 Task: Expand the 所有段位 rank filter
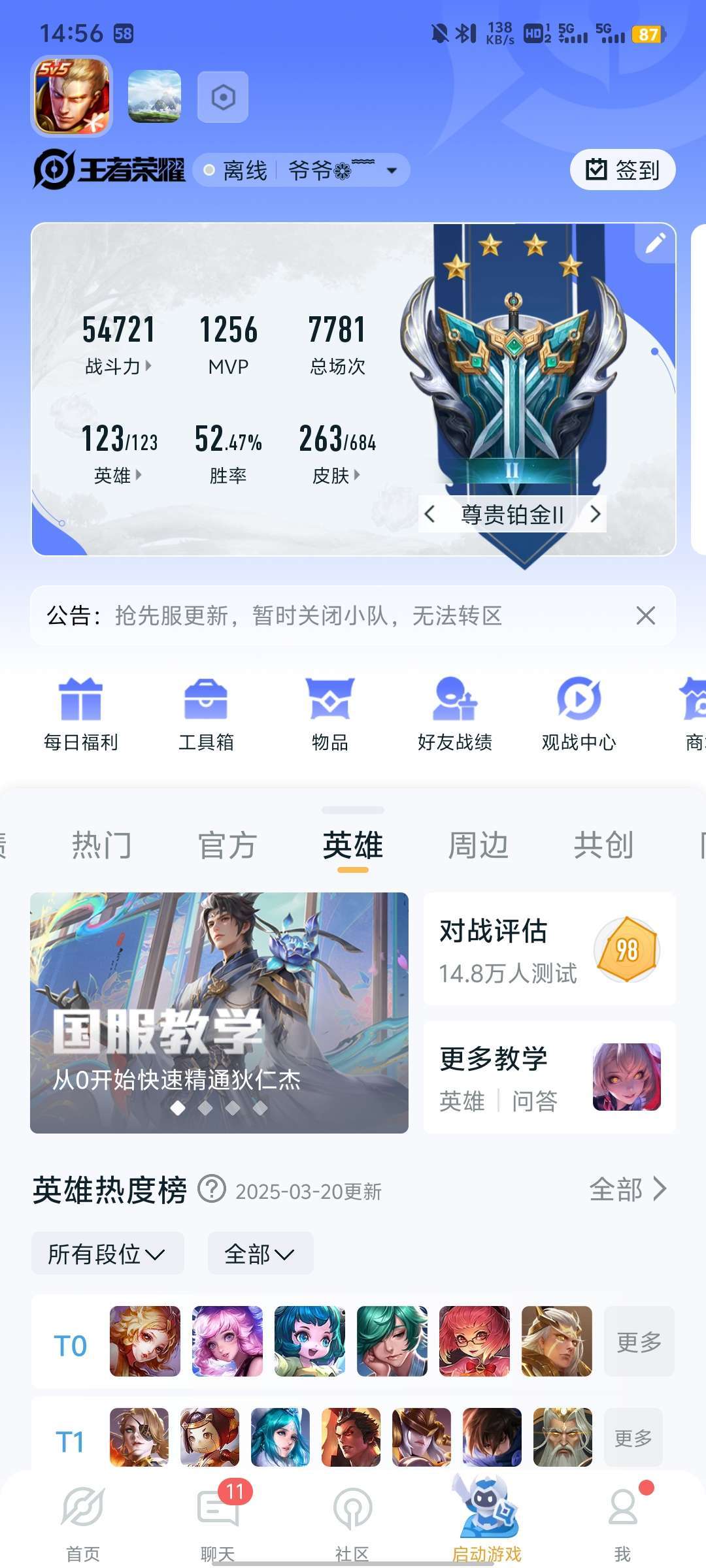pyautogui.click(x=107, y=1253)
